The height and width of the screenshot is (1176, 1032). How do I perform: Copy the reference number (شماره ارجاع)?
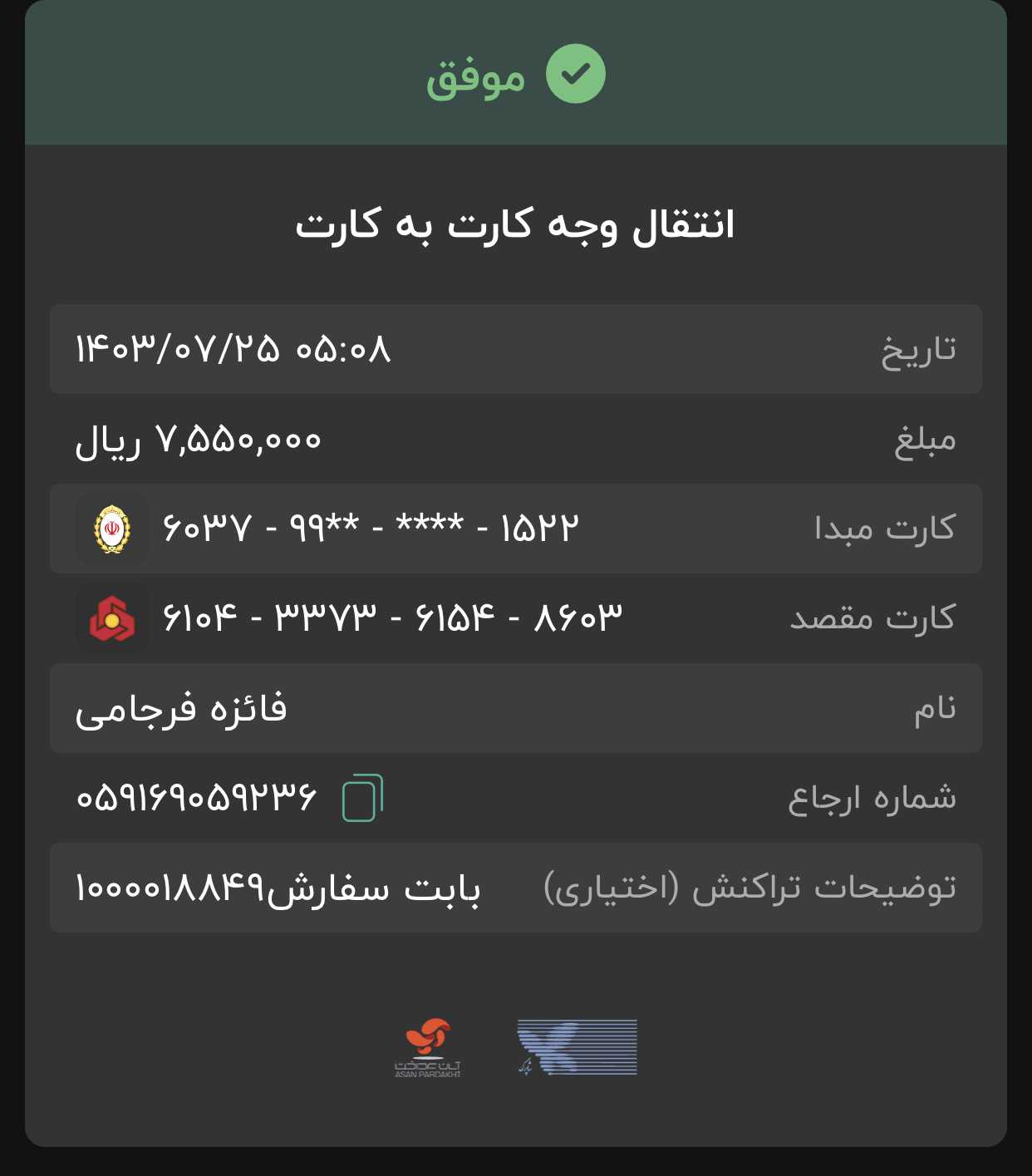362,798
